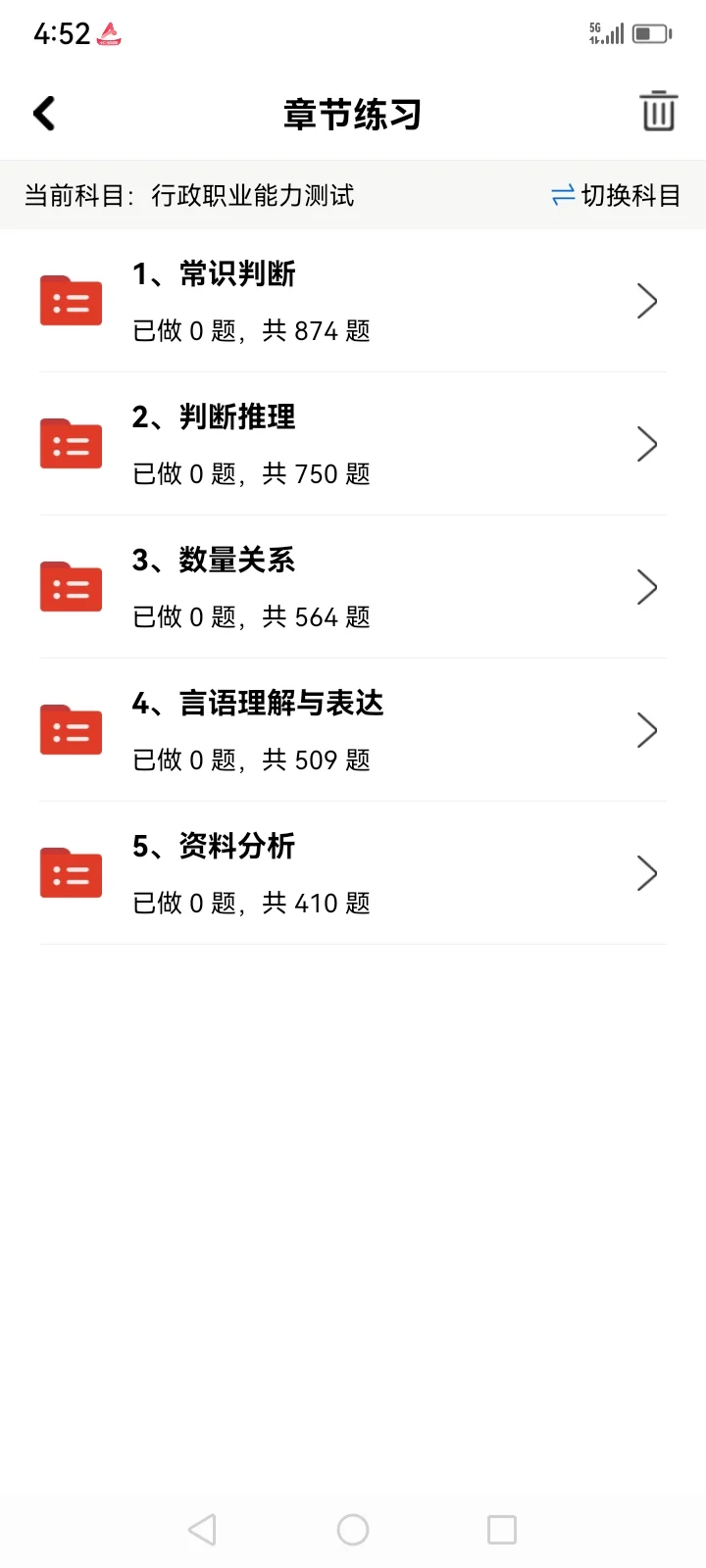The width and height of the screenshot is (706, 1568).
Task: Select the 数量关系 chapter
Action: [353, 587]
